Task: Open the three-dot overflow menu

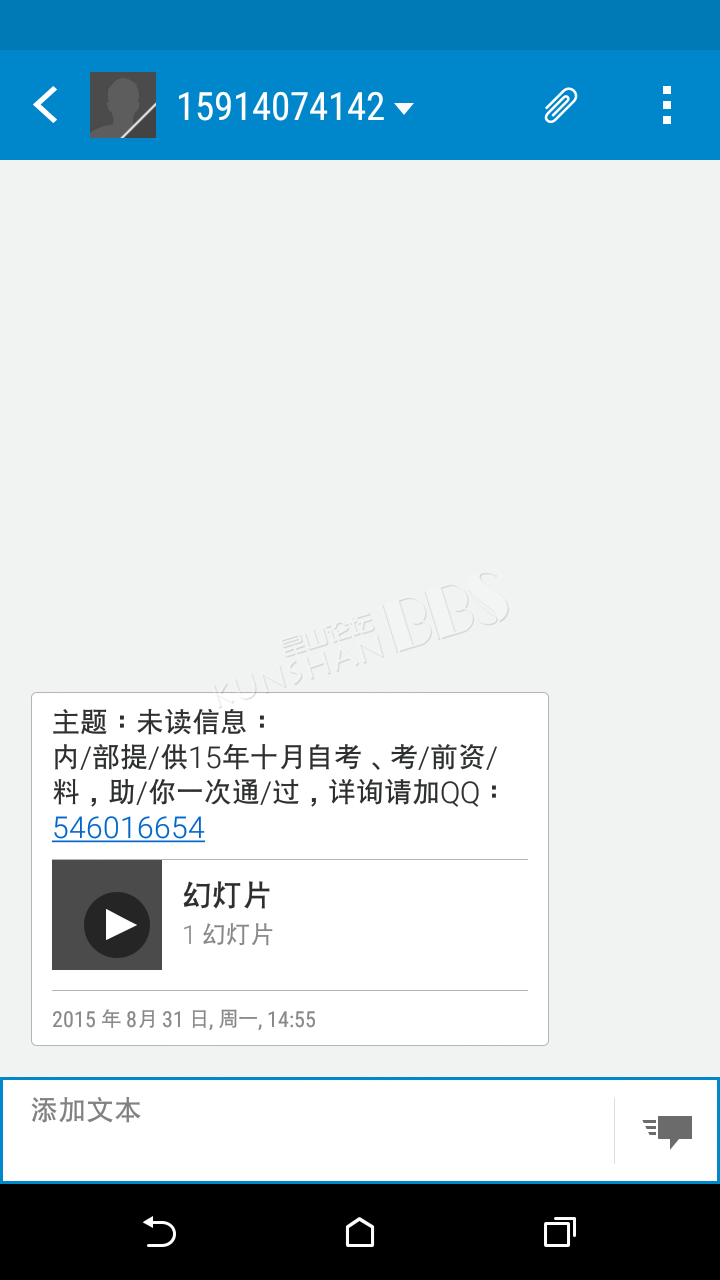Action: pyautogui.click(x=667, y=105)
